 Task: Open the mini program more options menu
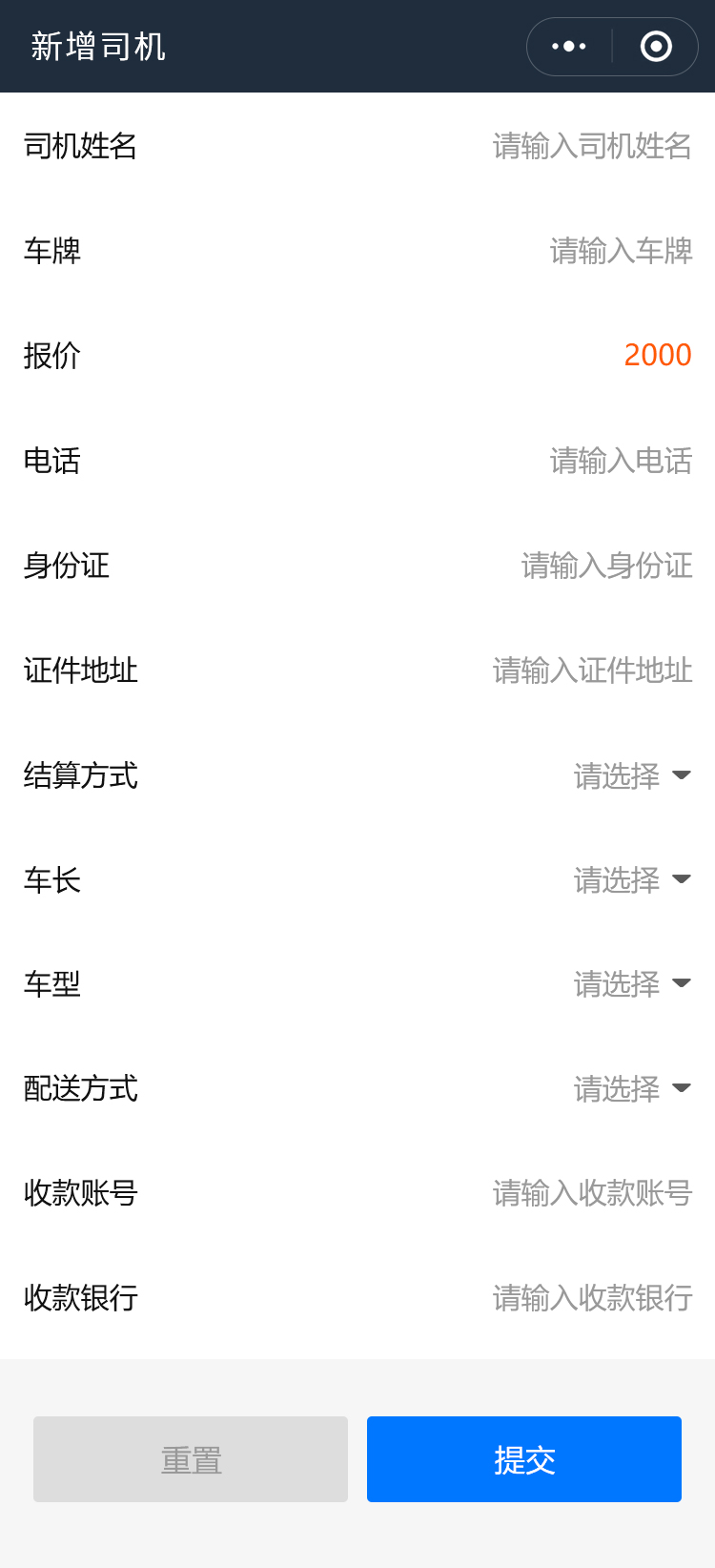click(569, 47)
